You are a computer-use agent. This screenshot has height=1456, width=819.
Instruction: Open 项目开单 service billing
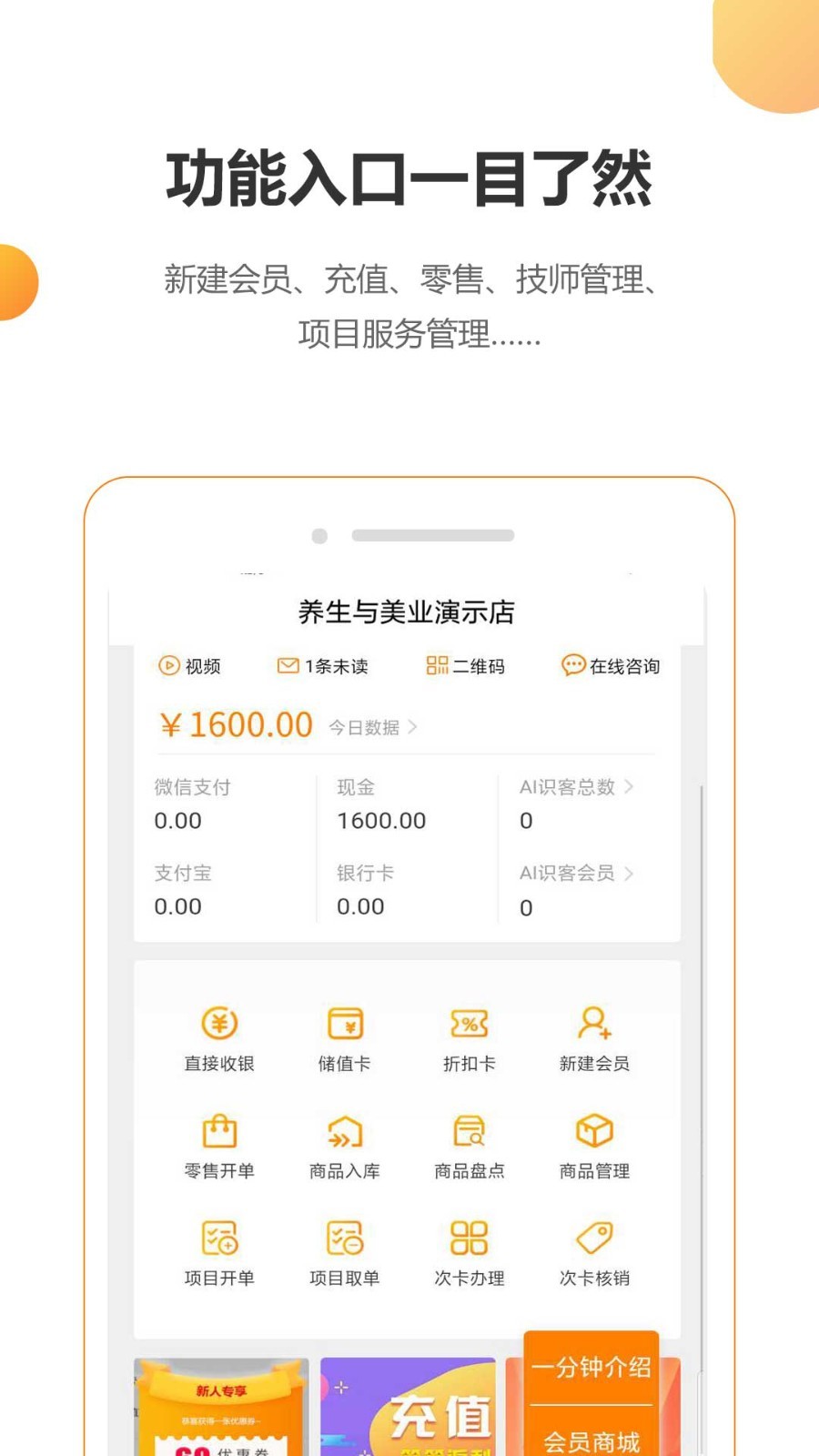(218, 1251)
